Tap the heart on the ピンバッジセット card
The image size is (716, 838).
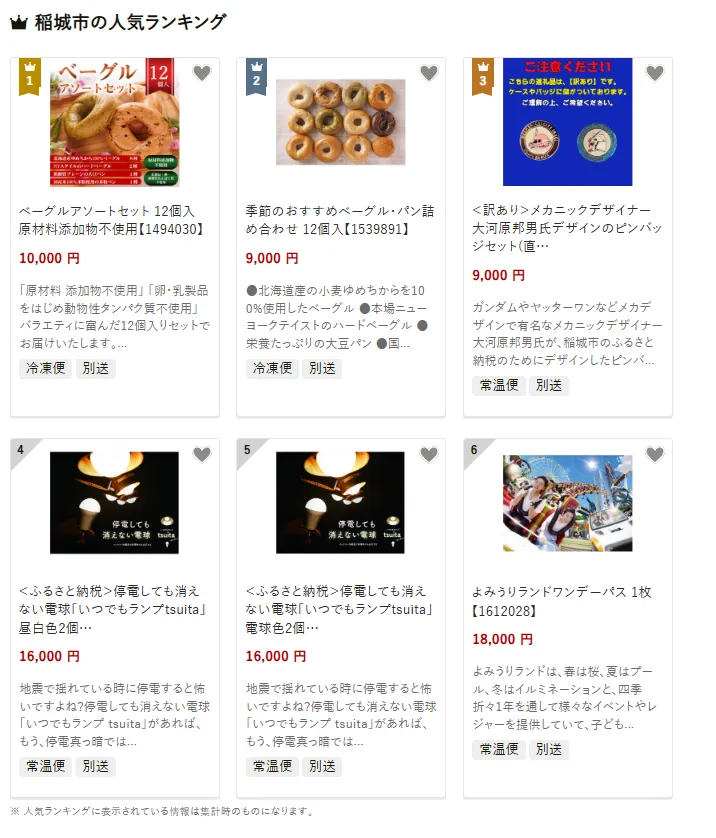655,73
